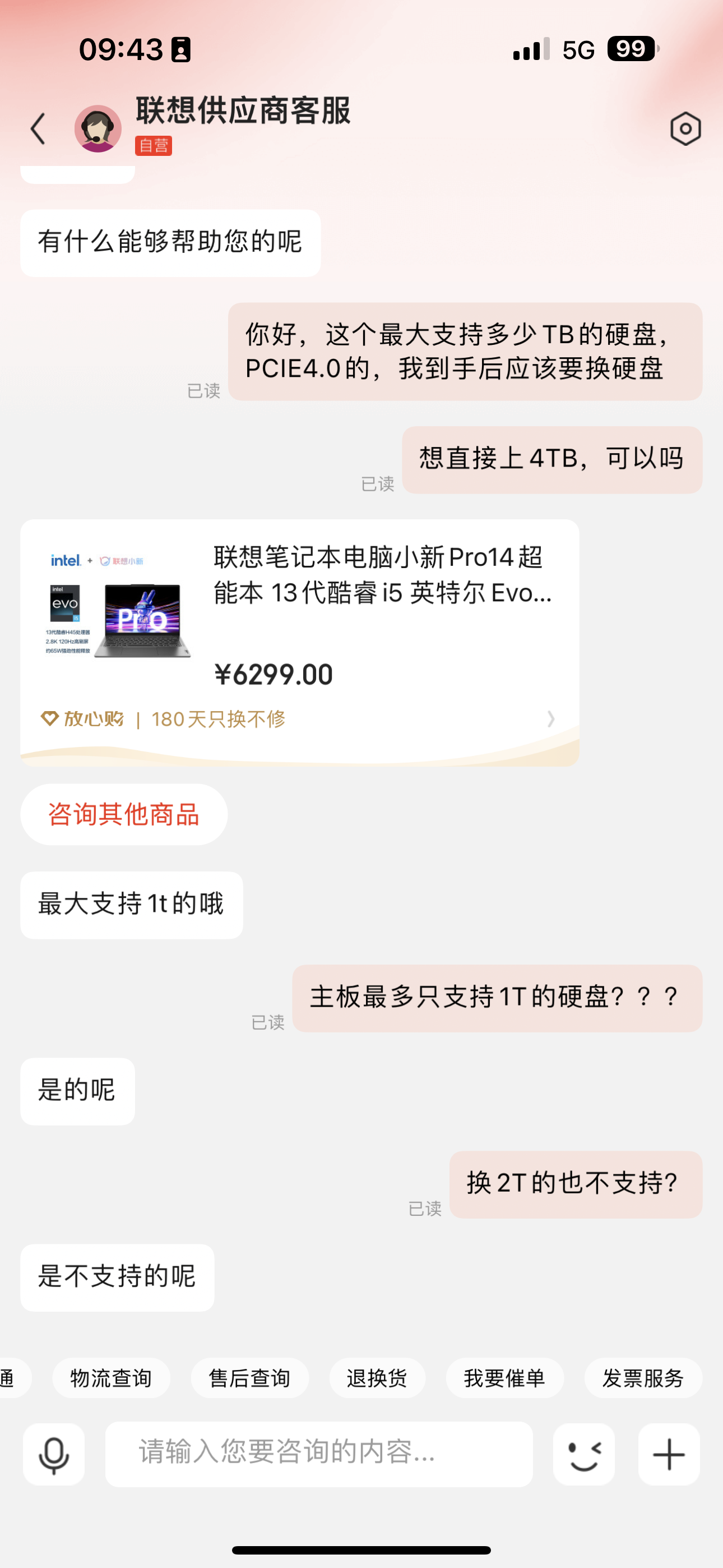Screen dimensions: 723x1568
Task: Open the 联想供应商客服 avatar profile
Action: [x=98, y=128]
